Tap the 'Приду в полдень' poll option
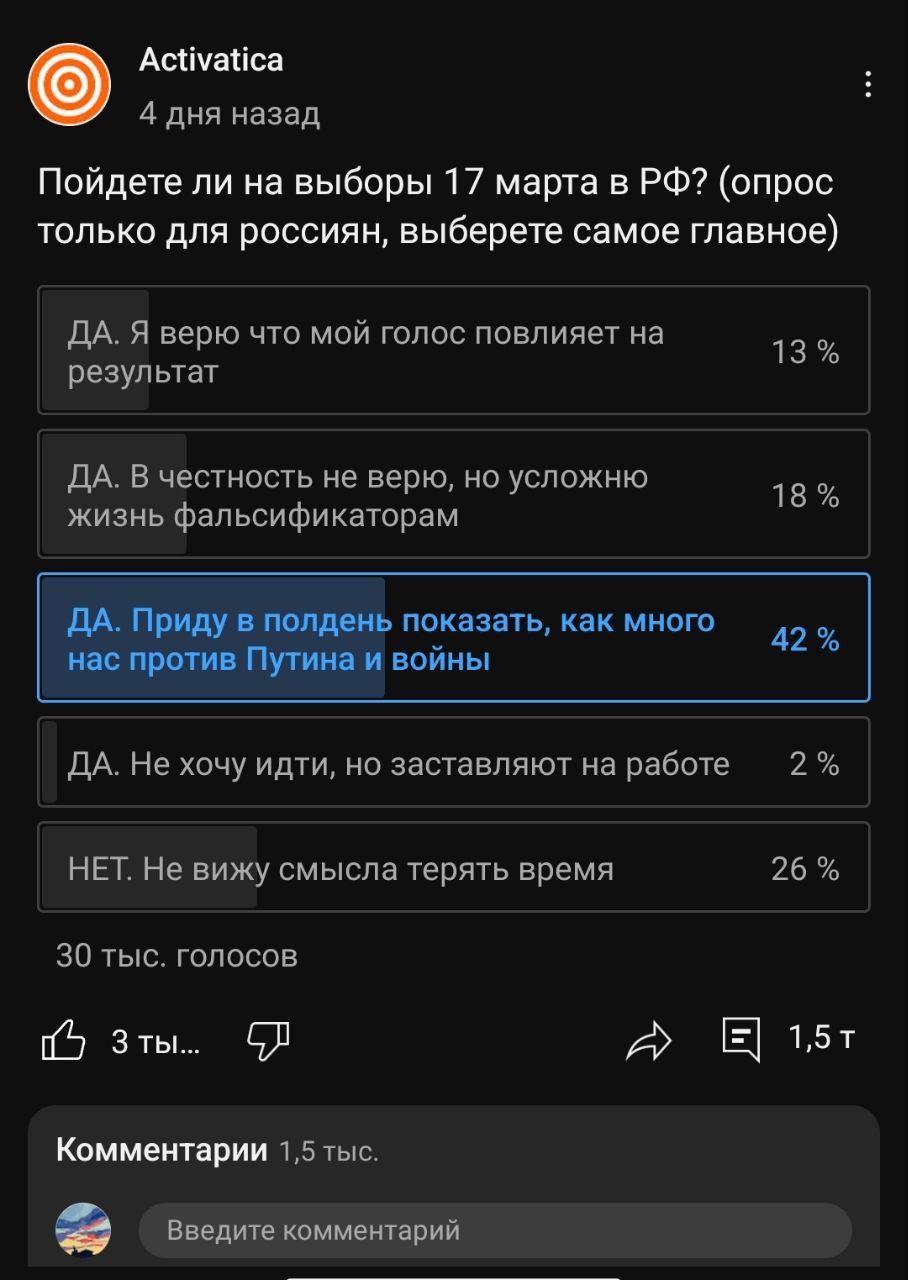The height and width of the screenshot is (1280, 908). pos(454,638)
